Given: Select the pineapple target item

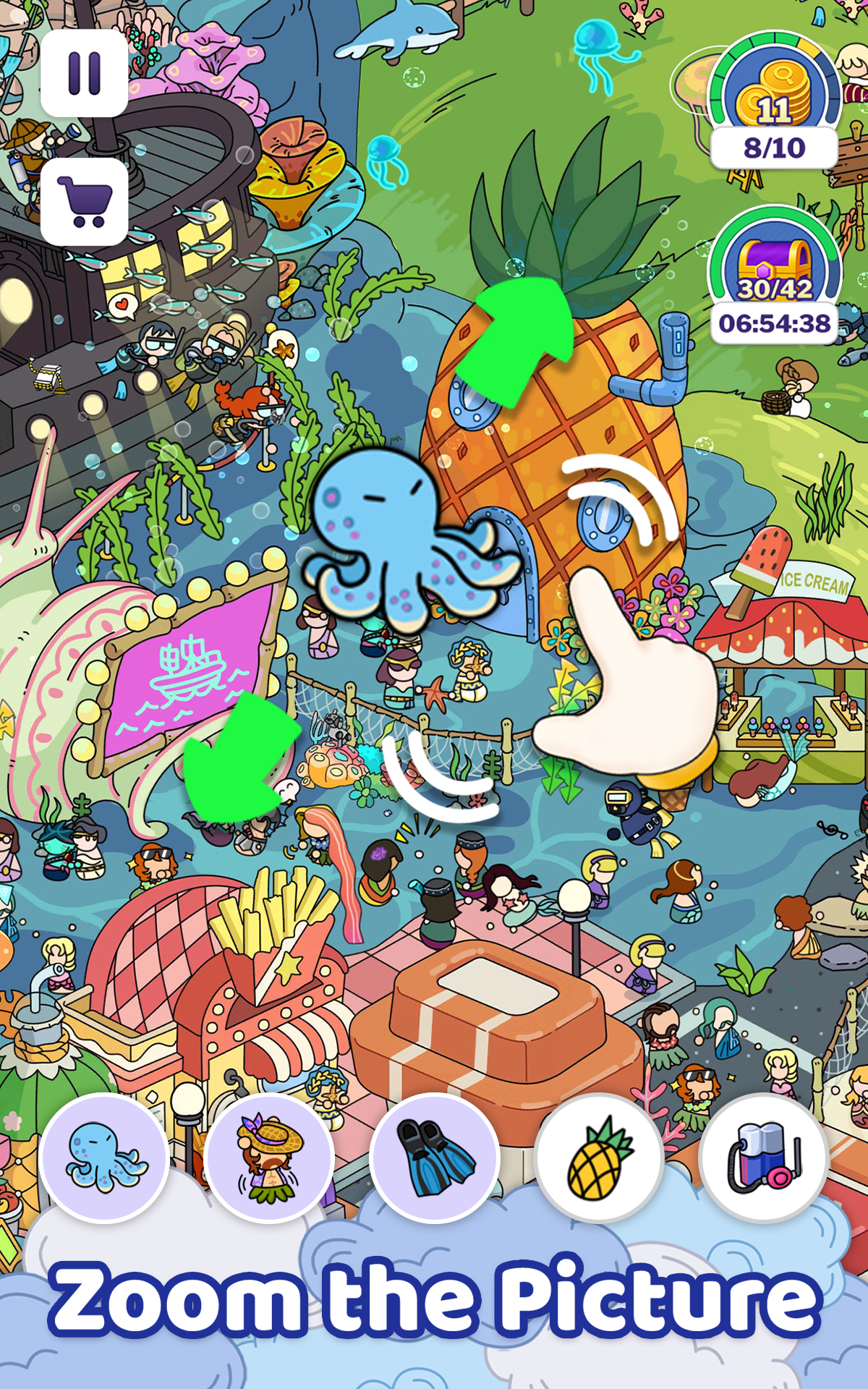Looking at the screenshot, I should [x=599, y=1157].
